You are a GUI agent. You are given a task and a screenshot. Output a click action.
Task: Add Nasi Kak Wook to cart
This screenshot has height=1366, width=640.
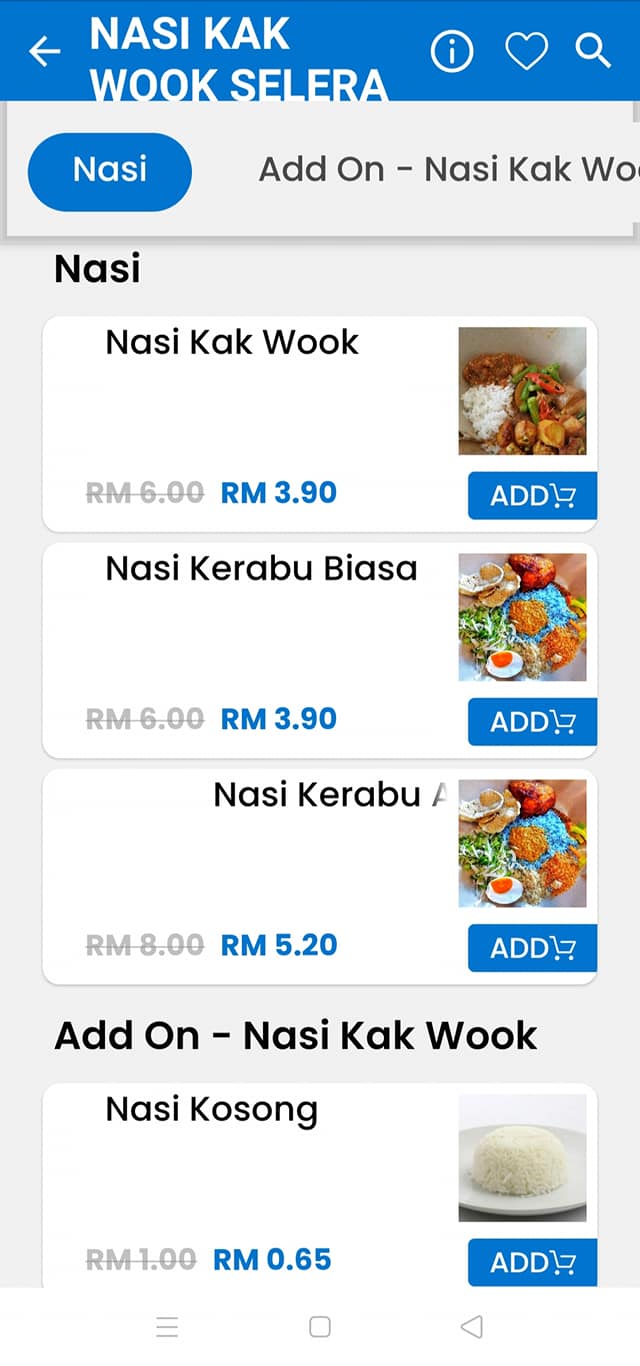click(x=532, y=495)
